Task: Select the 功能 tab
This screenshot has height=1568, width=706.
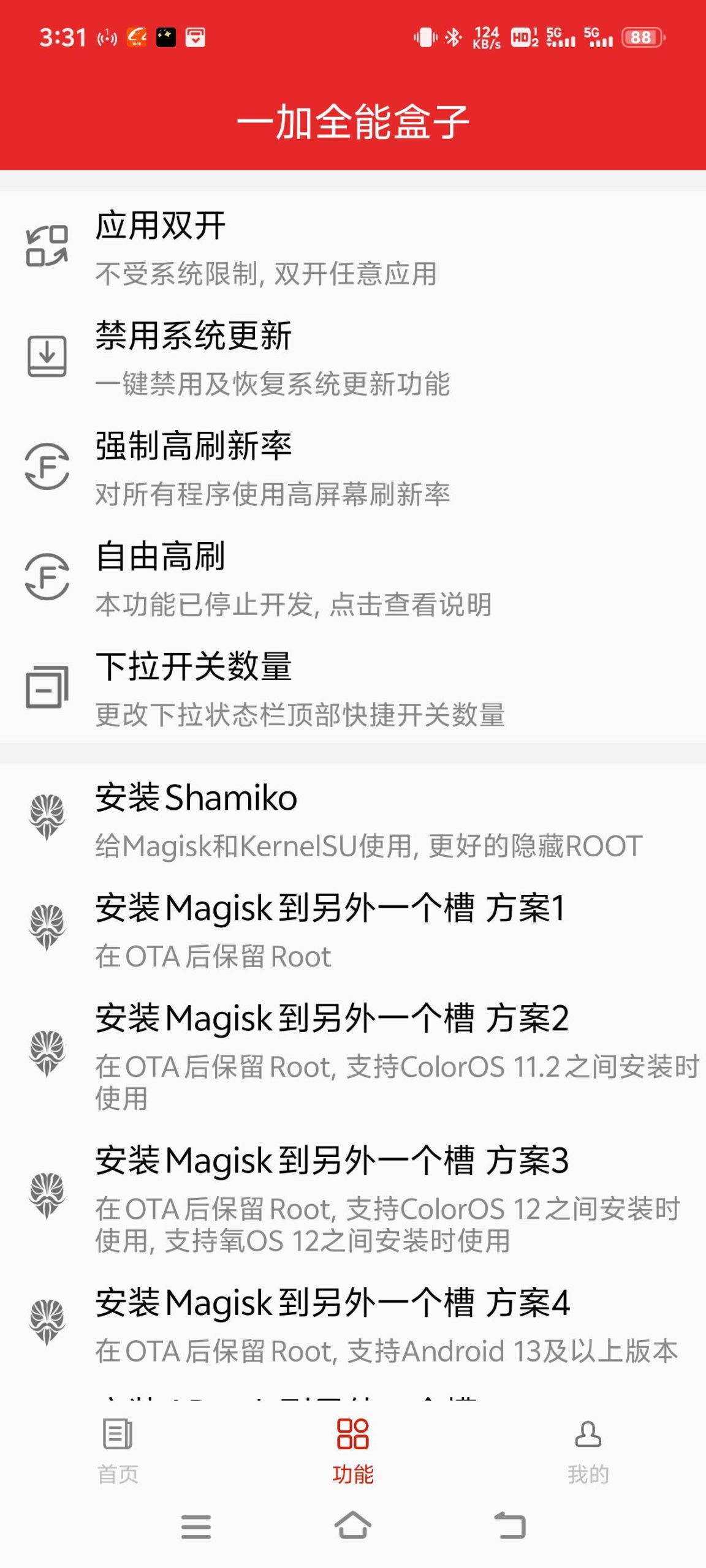Action: coord(353,1450)
